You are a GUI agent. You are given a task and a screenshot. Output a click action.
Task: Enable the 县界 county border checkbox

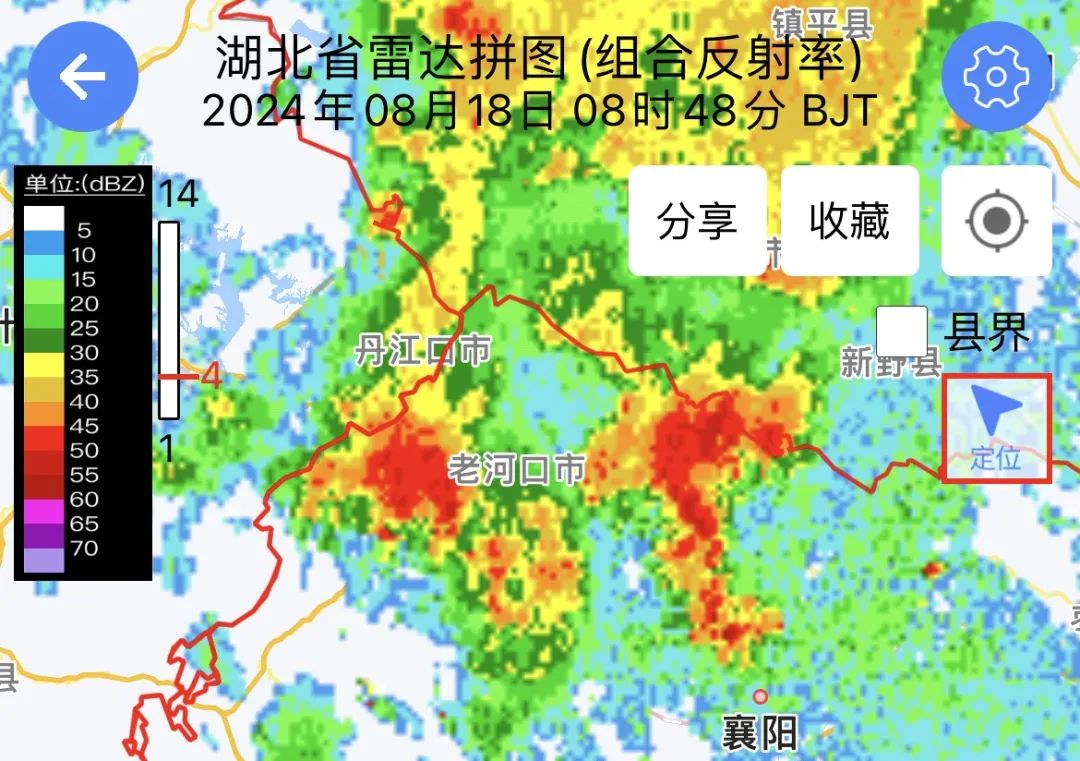click(901, 333)
